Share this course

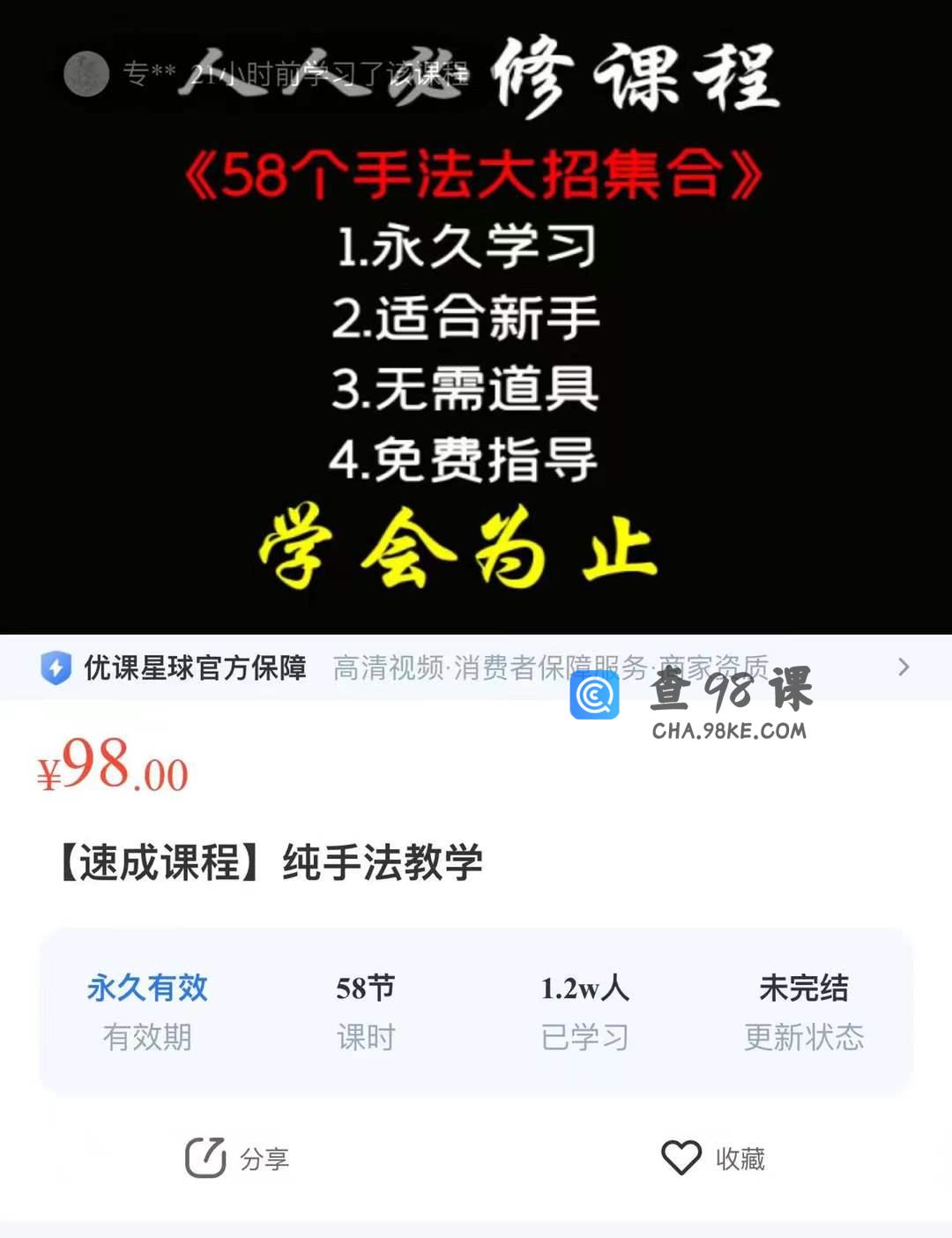pos(236,1158)
